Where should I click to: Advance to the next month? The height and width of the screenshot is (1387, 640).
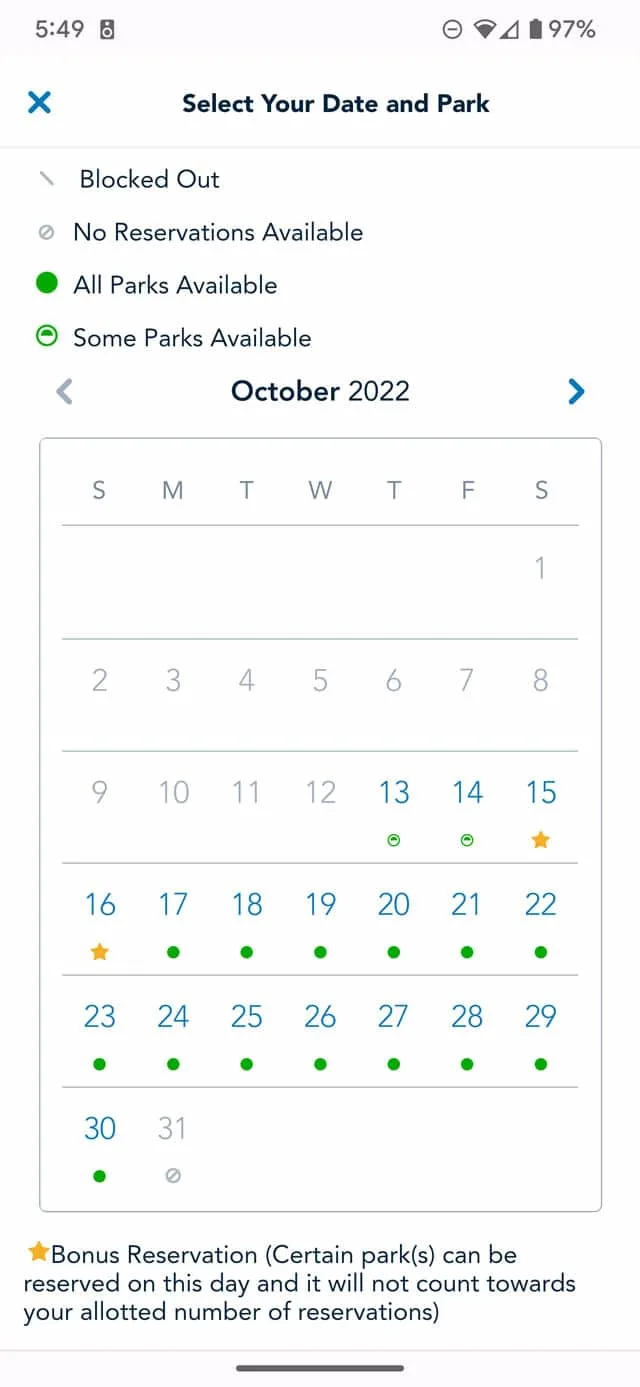(x=576, y=391)
